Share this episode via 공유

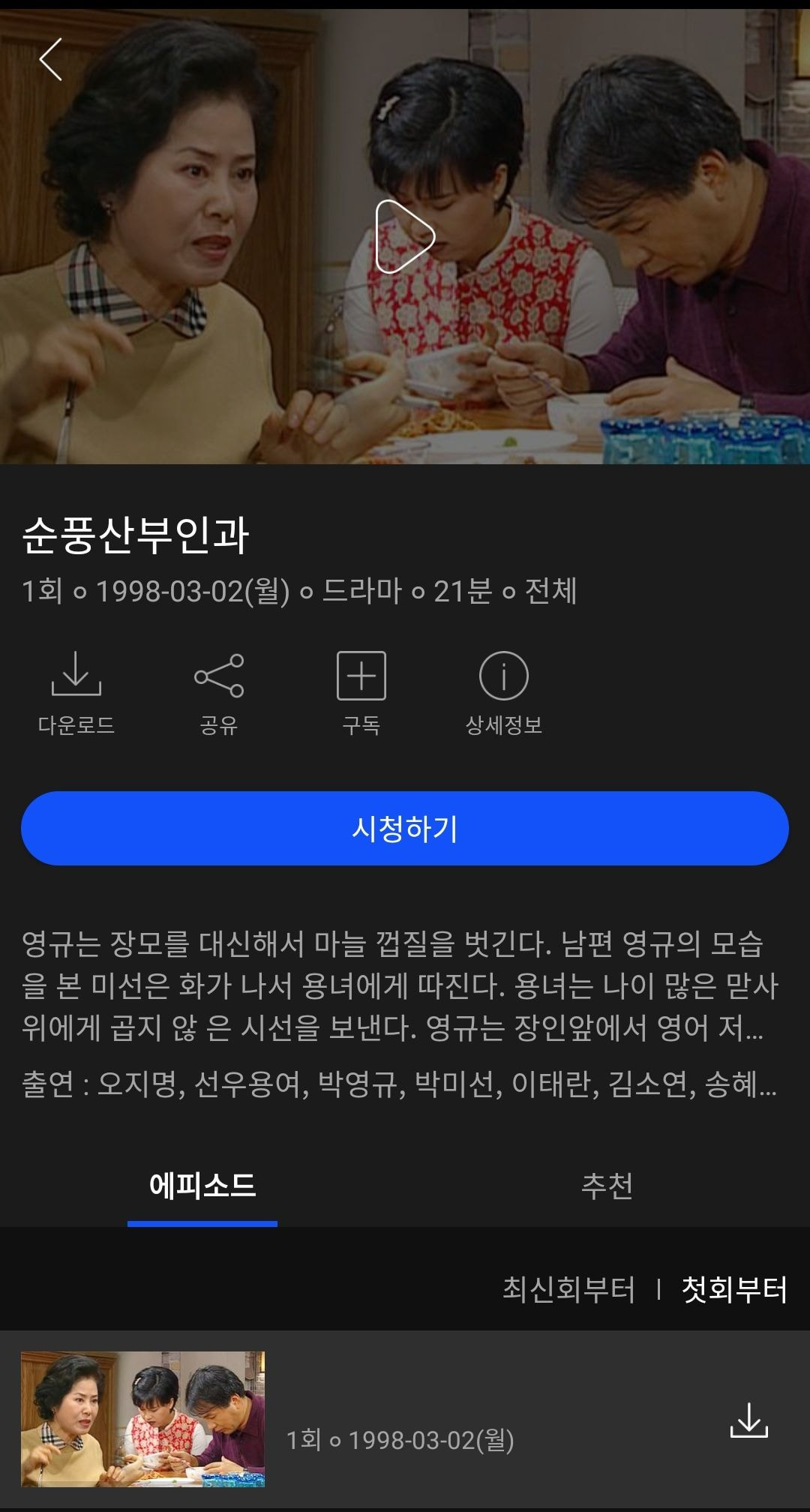218,691
